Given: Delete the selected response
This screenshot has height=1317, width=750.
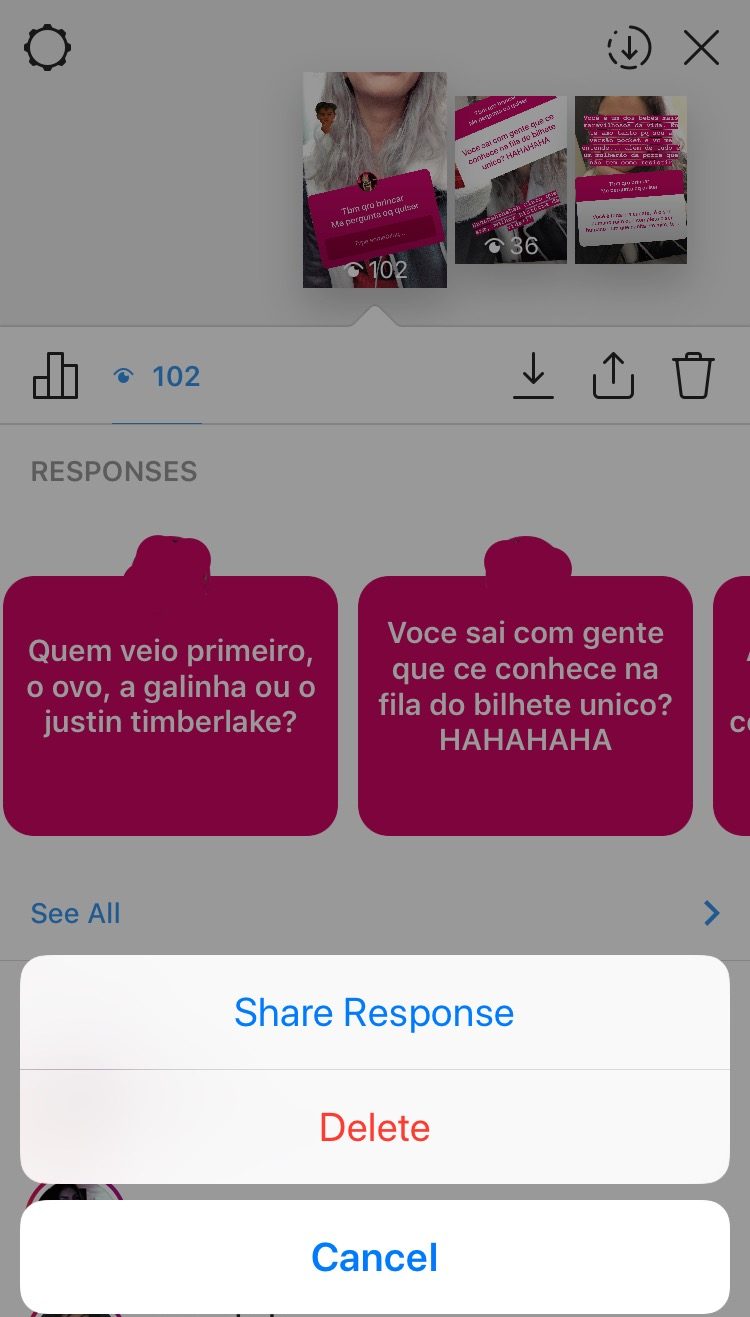Looking at the screenshot, I should coord(374,1127).
